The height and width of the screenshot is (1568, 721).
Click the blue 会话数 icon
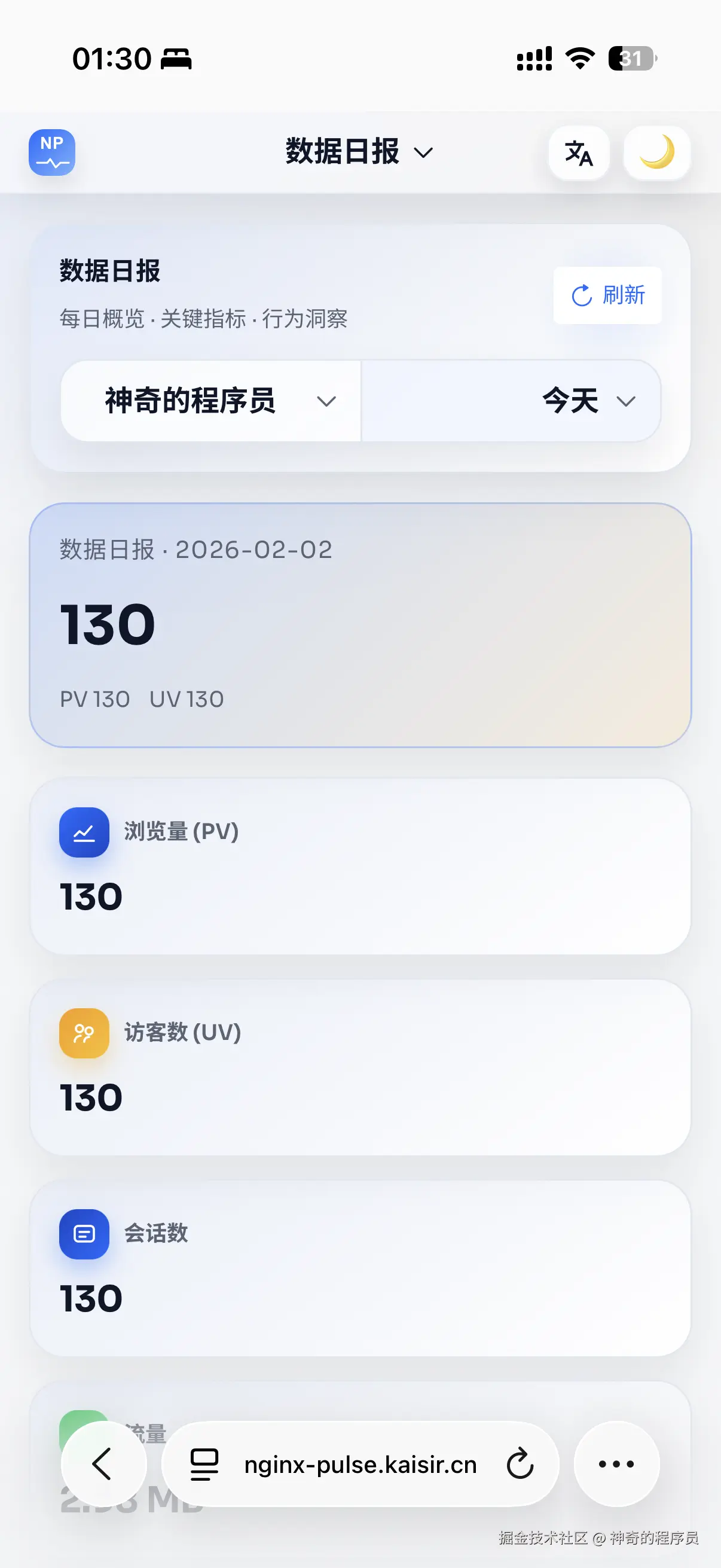(x=83, y=1234)
